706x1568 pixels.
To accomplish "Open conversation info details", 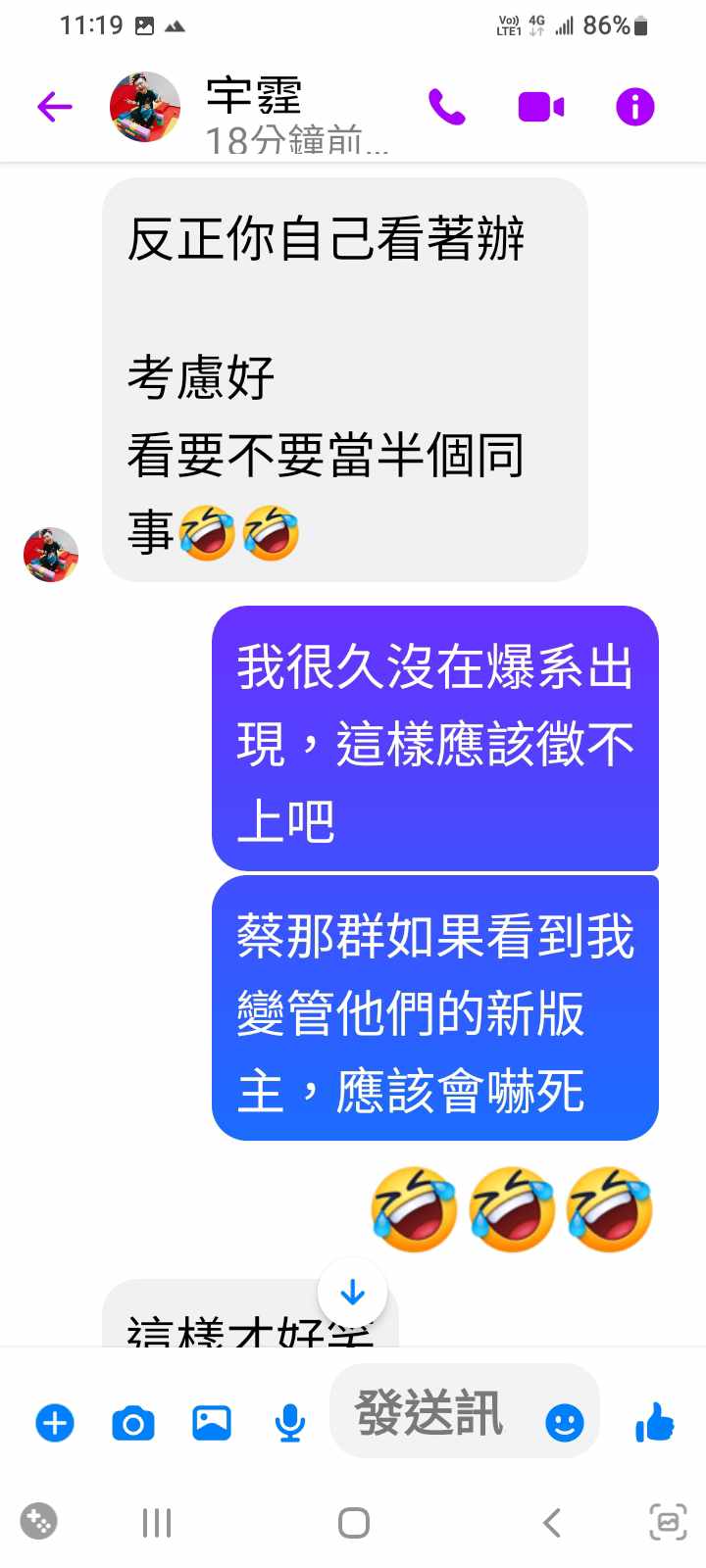I will click(634, 107).
